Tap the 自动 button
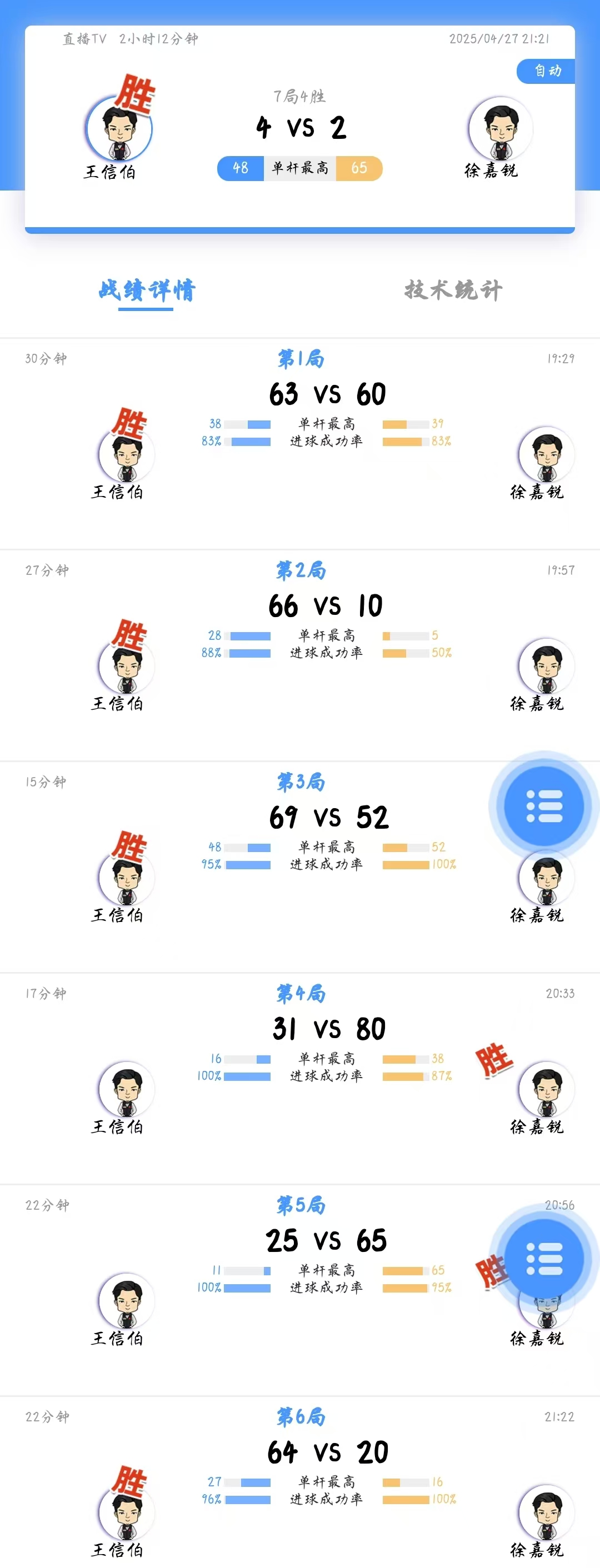This screenshot has width=600, height=1568. 547,71
